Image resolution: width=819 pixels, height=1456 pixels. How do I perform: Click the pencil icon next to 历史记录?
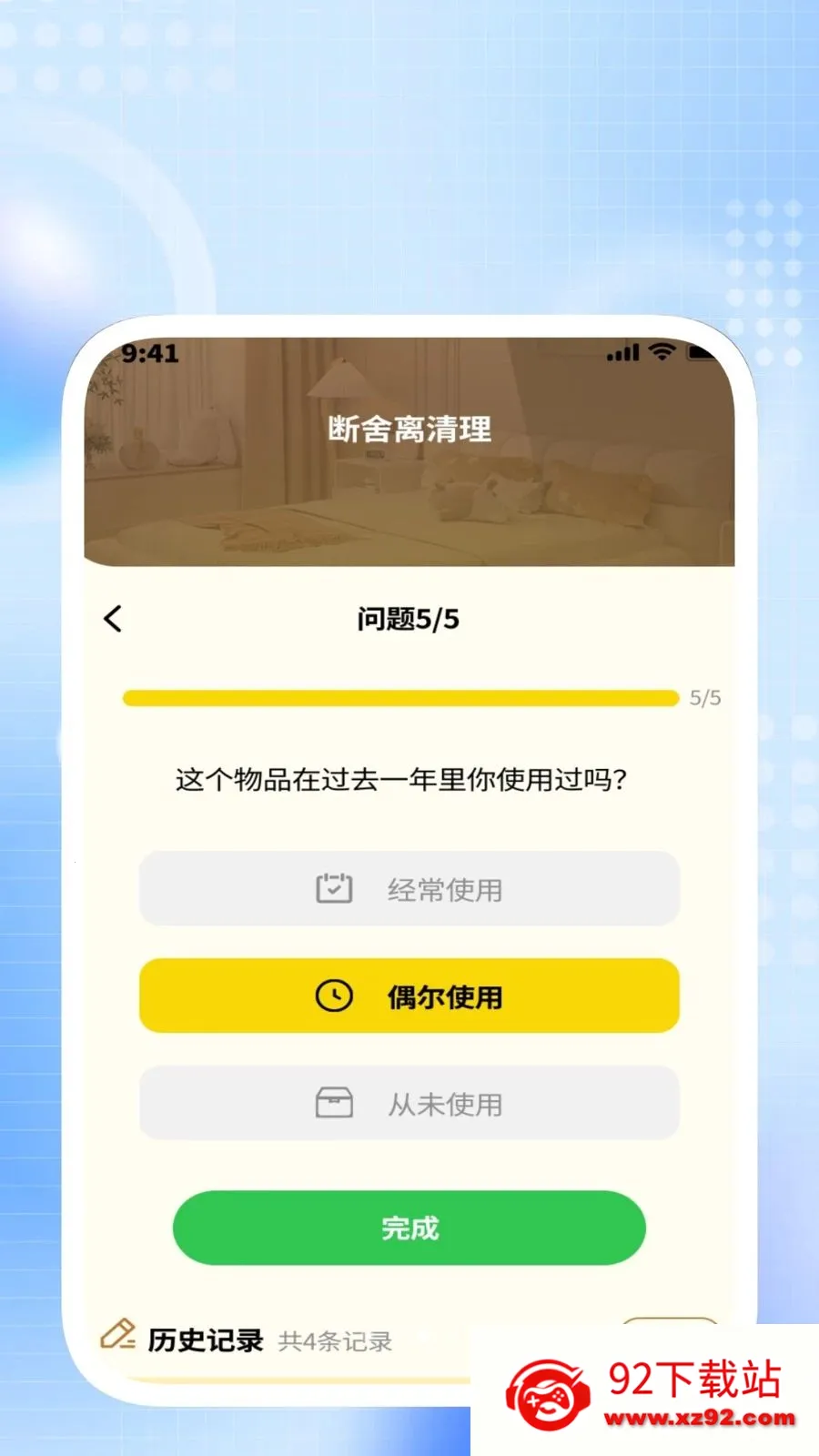[x=118, y=1338]
